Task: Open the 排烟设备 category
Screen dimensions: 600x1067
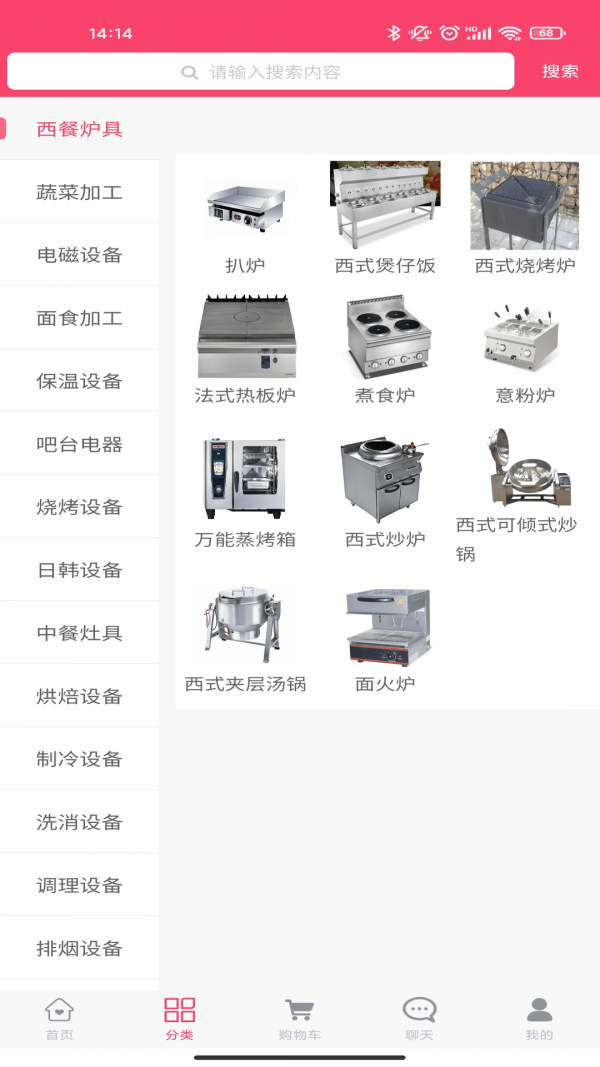Action: point(79,948)
